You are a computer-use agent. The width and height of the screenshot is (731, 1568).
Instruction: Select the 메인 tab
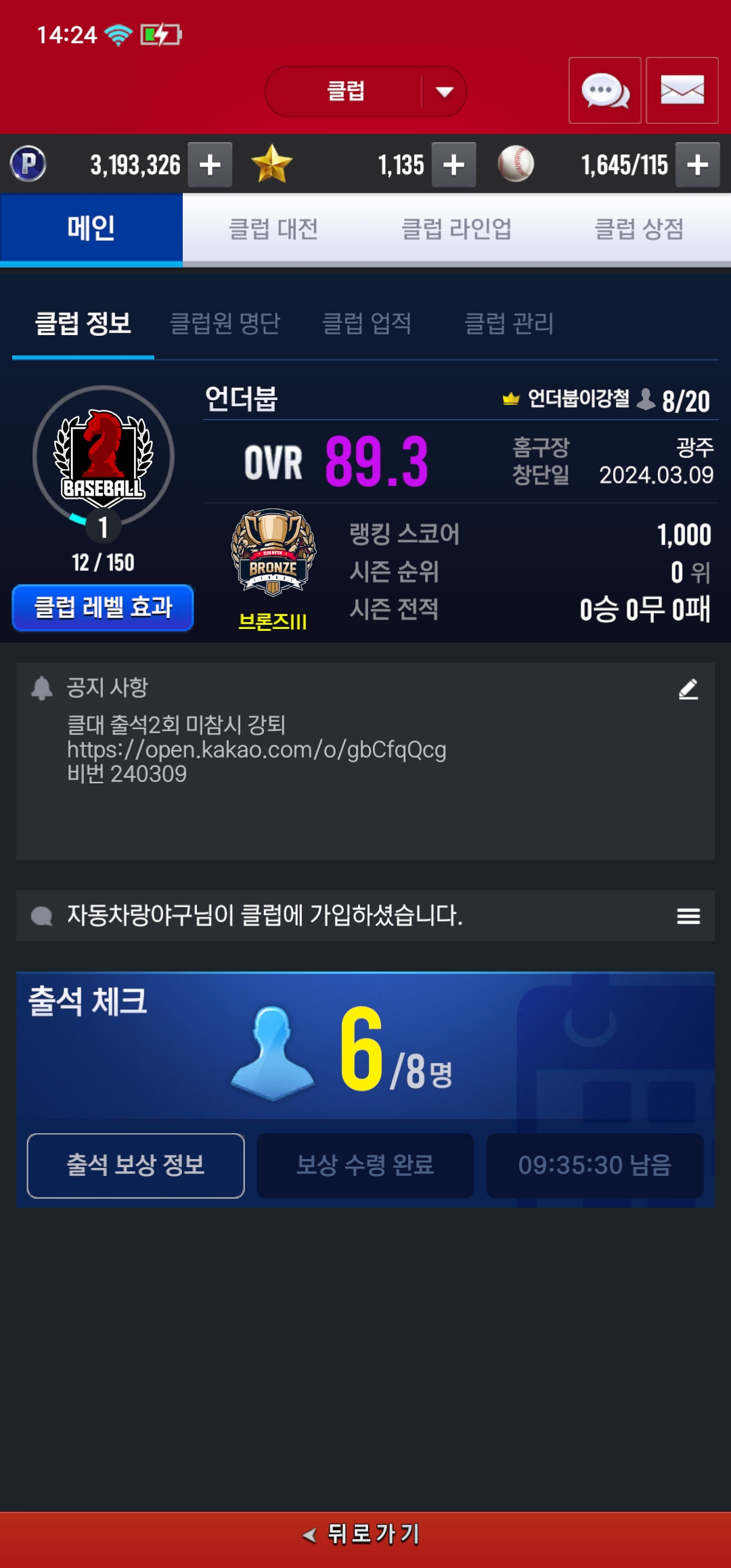click(x=91, y=229)
